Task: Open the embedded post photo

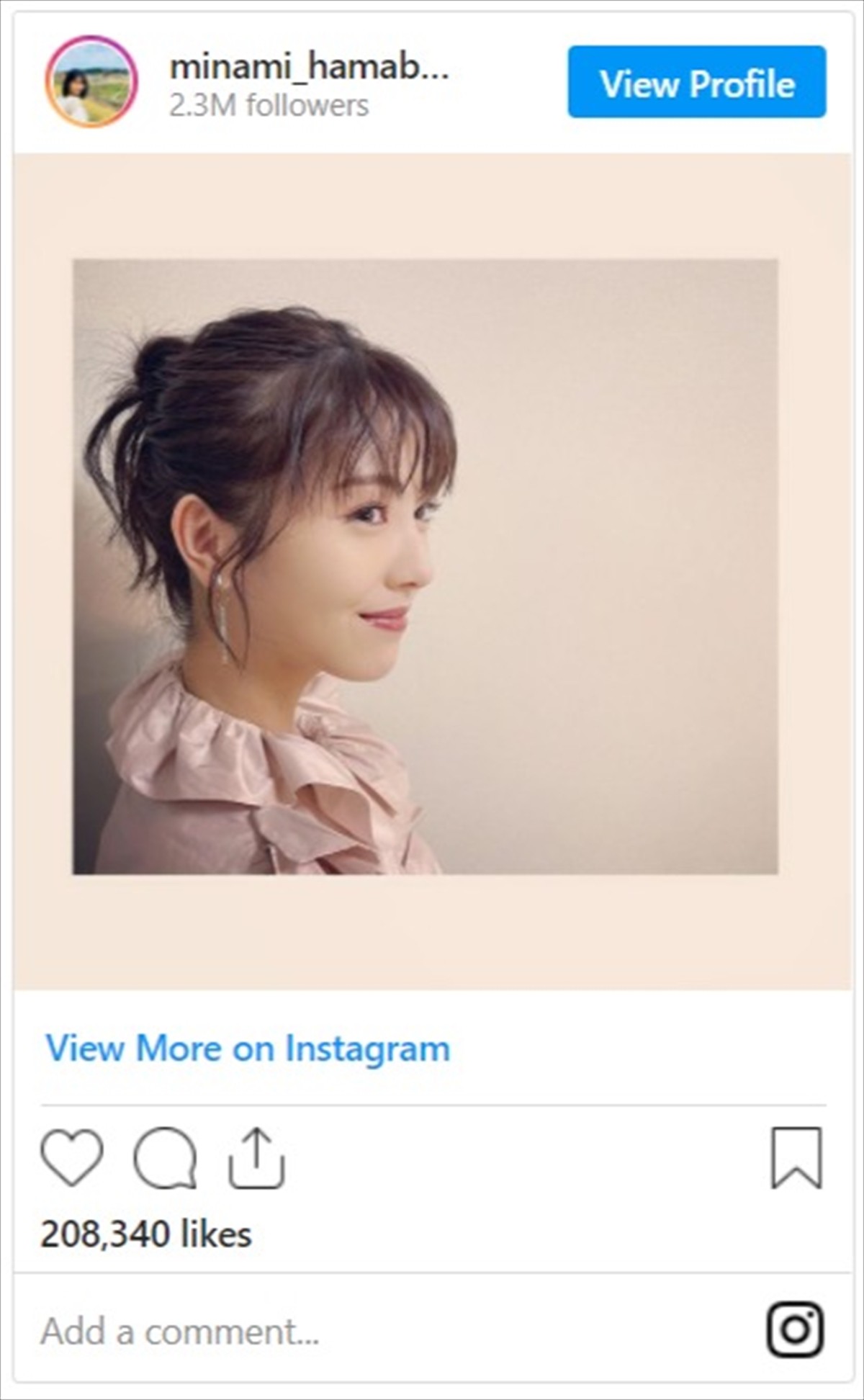Action: pos(425,567)
